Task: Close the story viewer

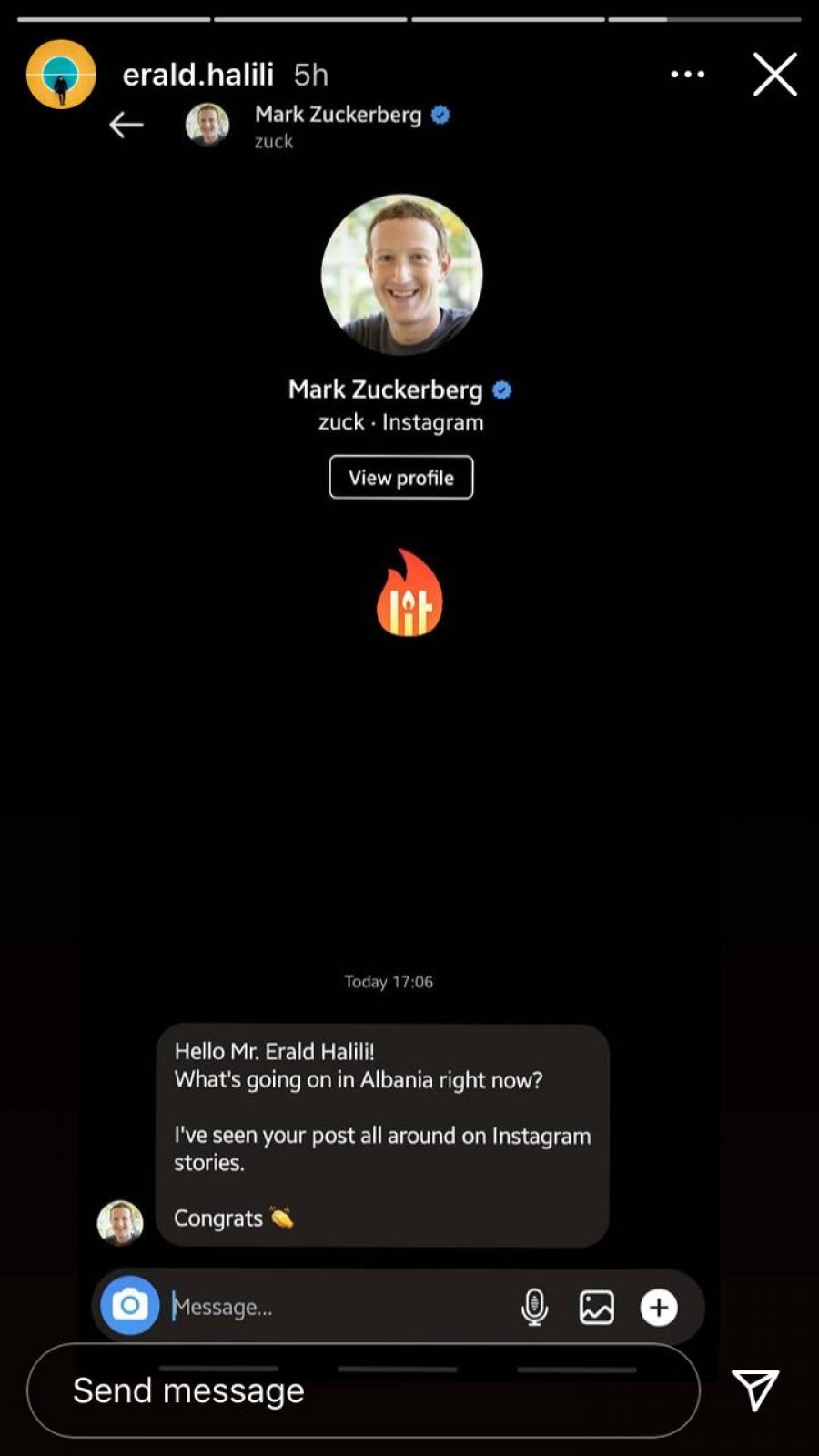Action: pyautogui.click(x=774, y=74)
